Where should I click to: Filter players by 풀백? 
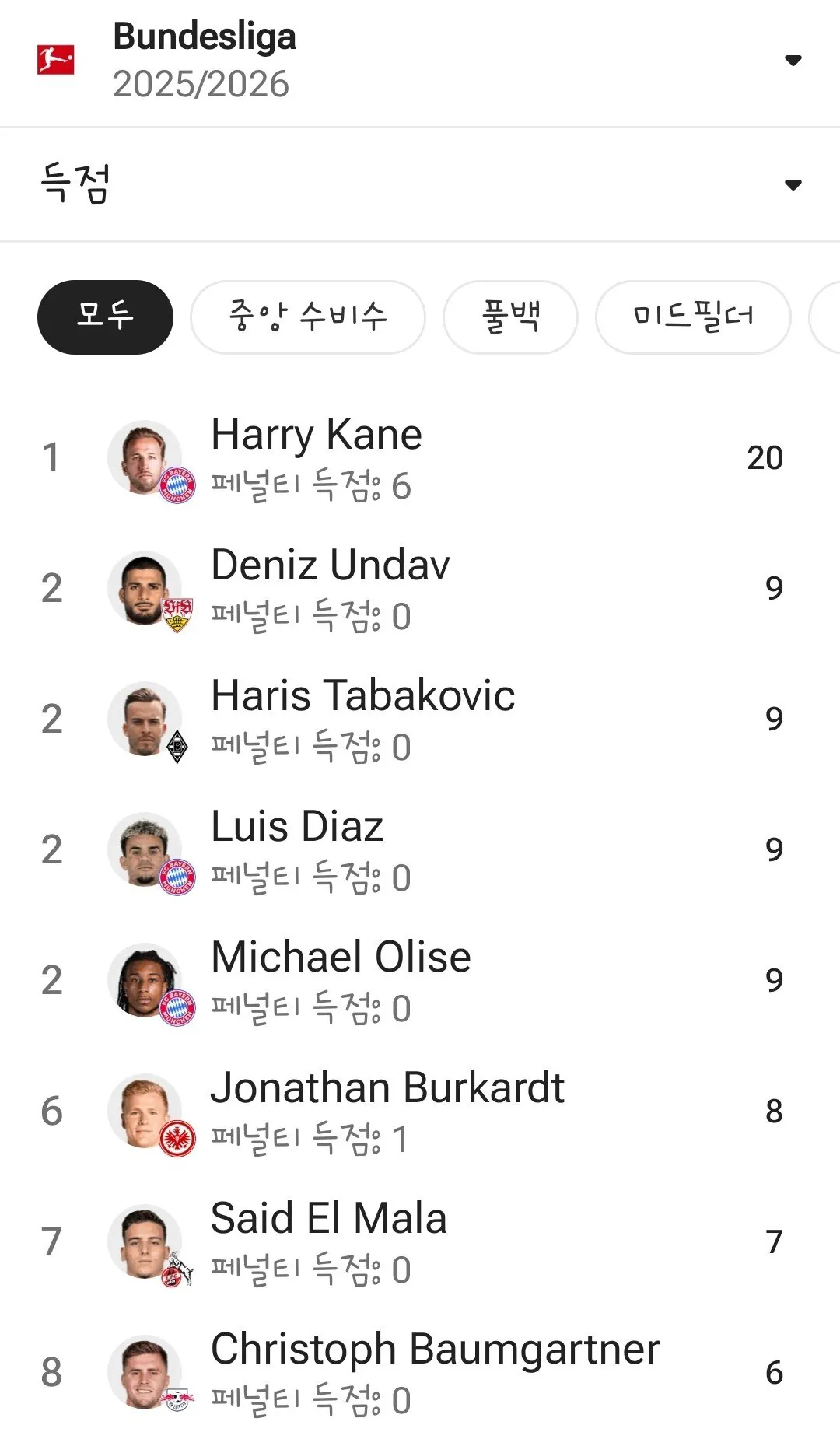pos(510,317)
